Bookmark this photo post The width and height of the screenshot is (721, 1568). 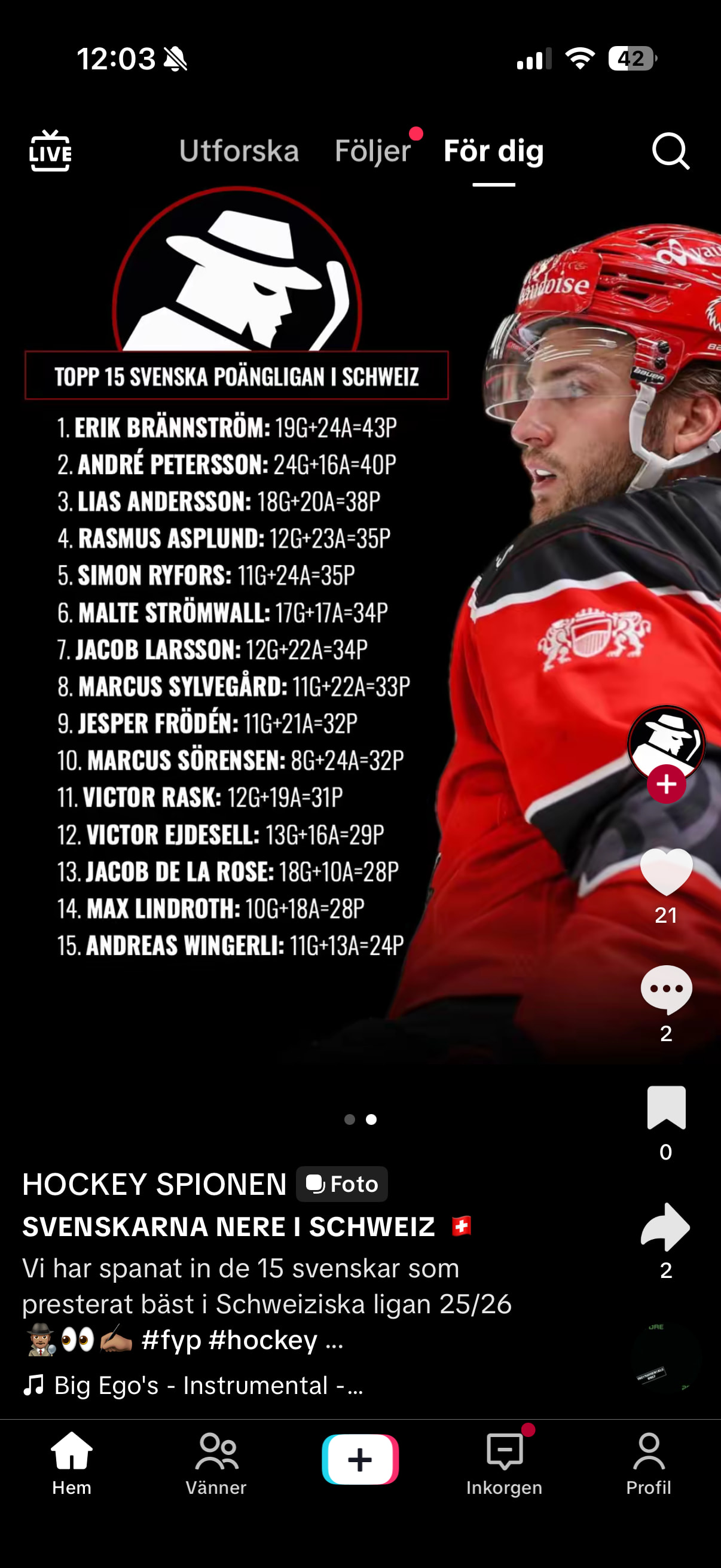(666, 1107)
